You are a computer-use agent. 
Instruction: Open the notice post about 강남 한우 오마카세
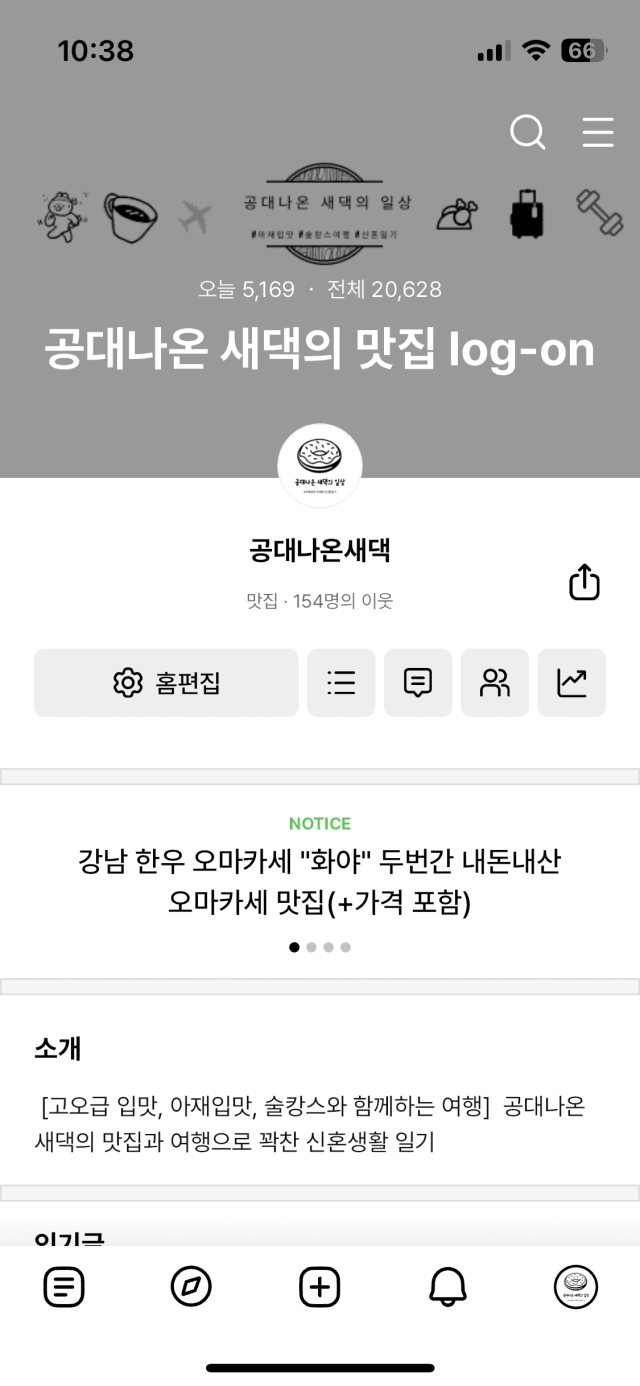click(x=320, y=881)
